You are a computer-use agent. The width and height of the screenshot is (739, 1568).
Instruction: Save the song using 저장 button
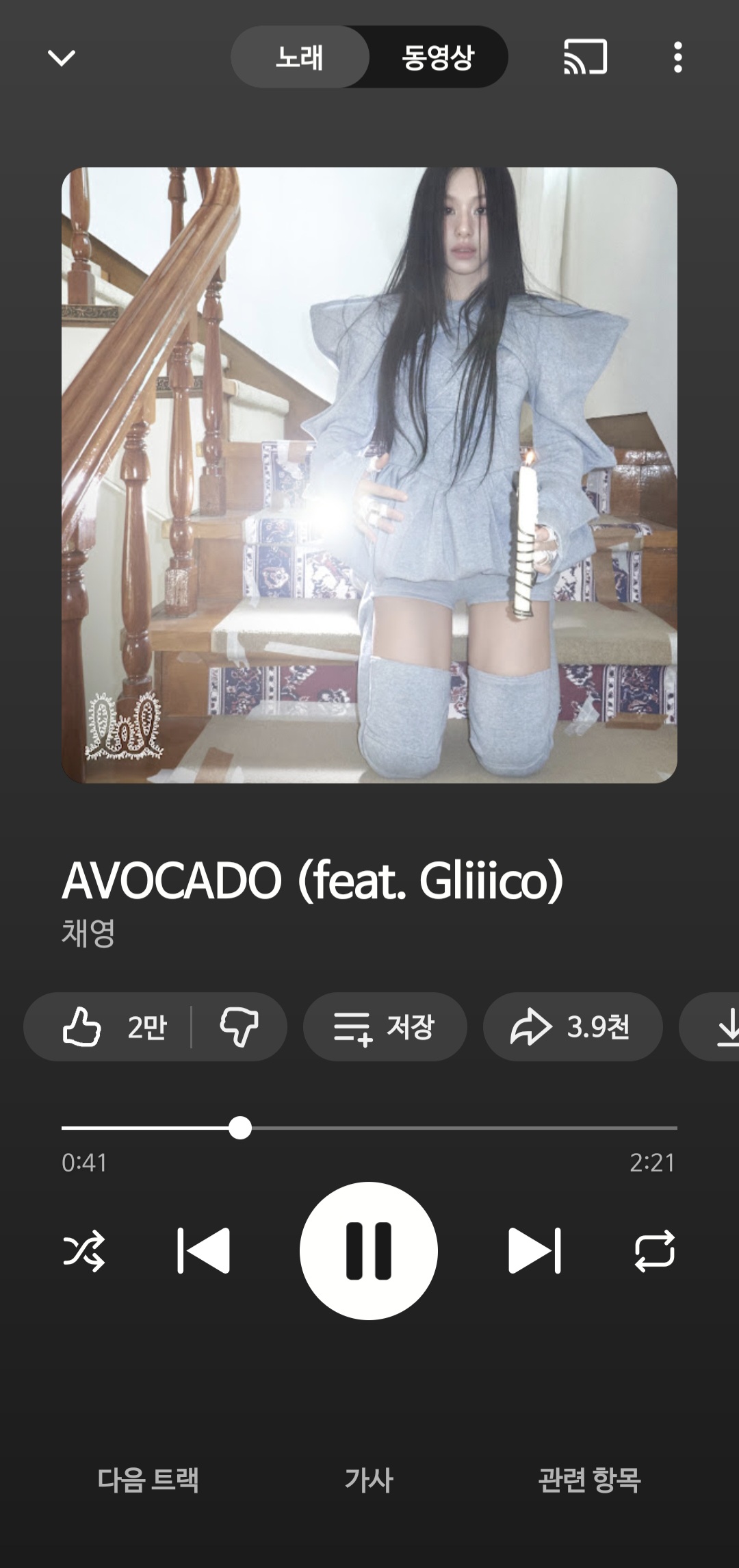[385, 1027]
